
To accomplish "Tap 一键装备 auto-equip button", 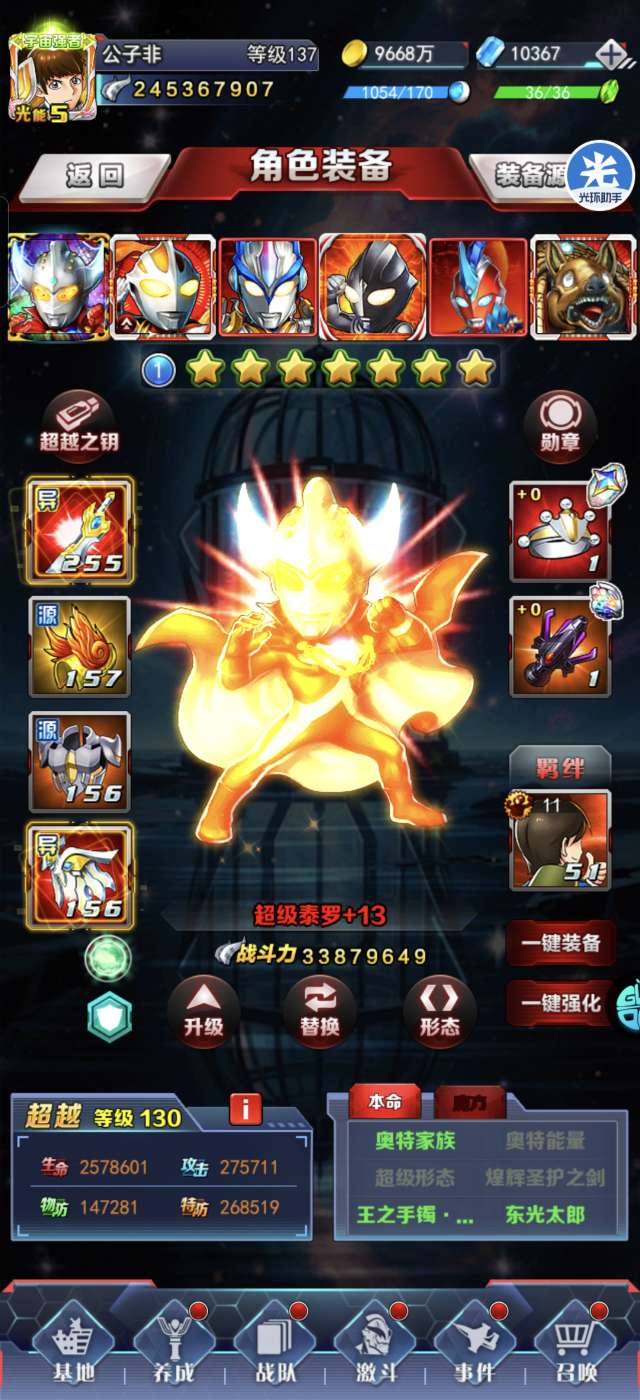I will tap(559, 943).
